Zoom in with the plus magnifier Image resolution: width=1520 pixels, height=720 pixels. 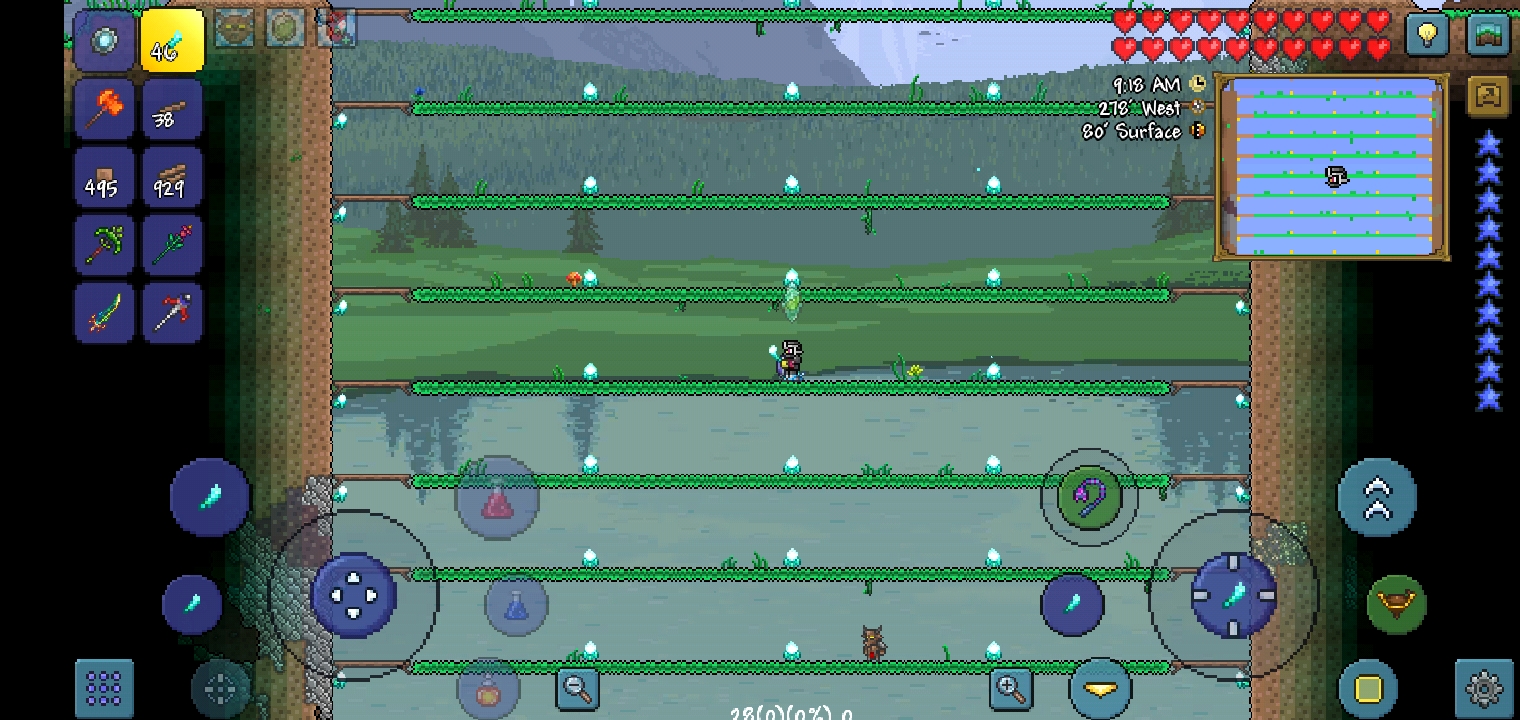tap(1010, 688)
